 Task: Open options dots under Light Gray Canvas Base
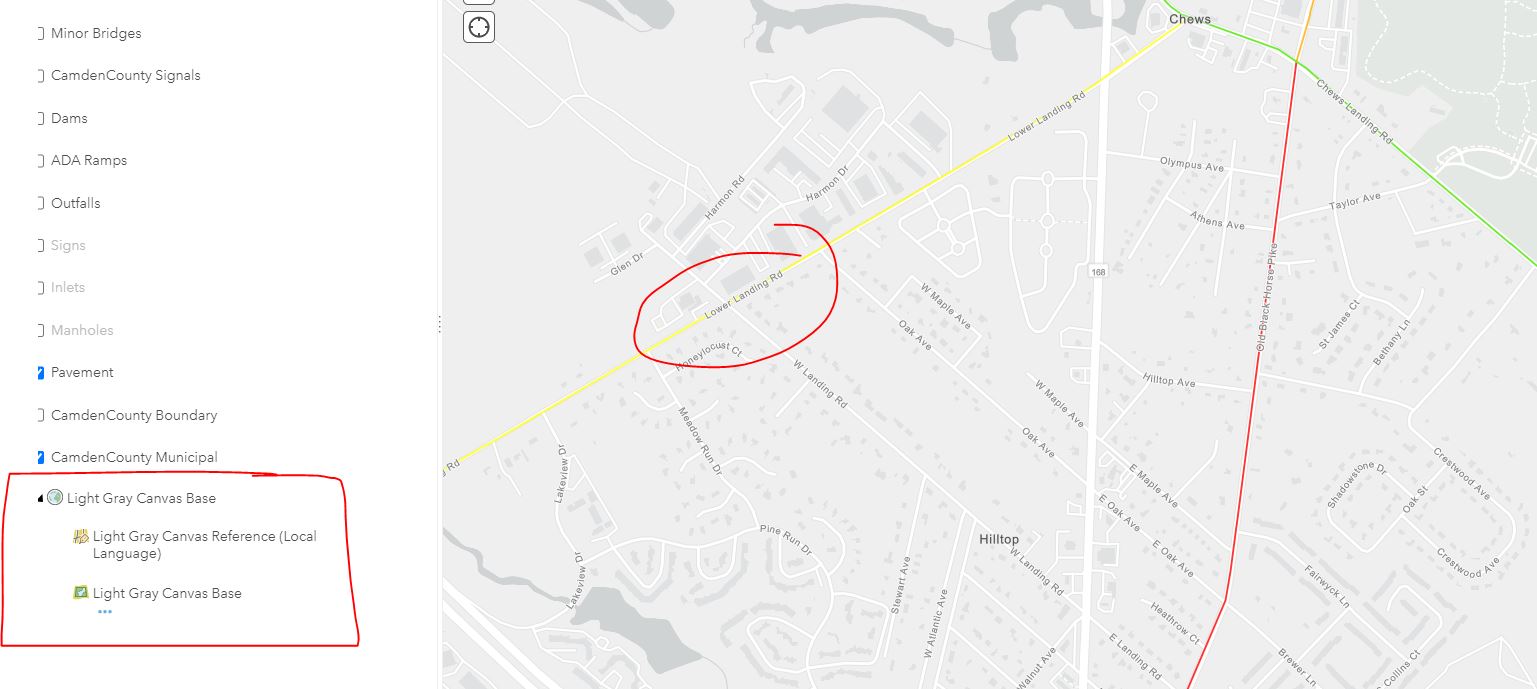[x=105, y=611]
